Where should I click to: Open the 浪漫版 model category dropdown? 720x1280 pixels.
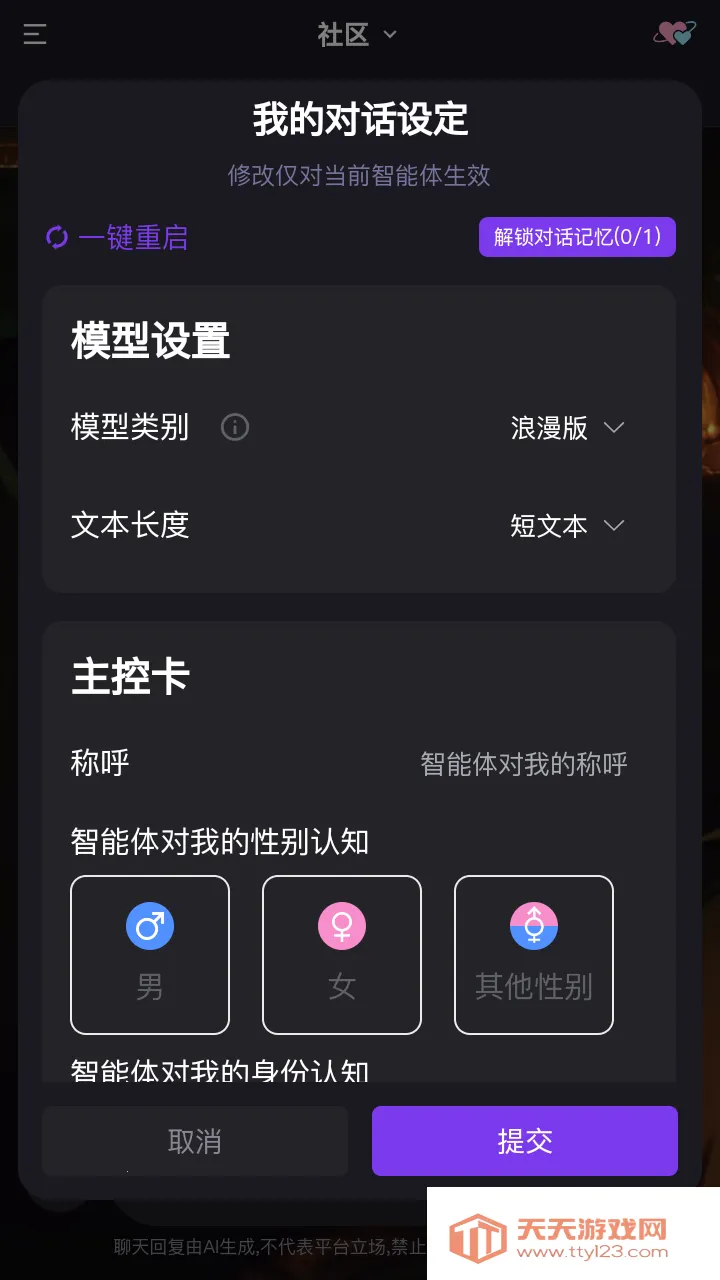pyautogui.click(x=568, y=427)
